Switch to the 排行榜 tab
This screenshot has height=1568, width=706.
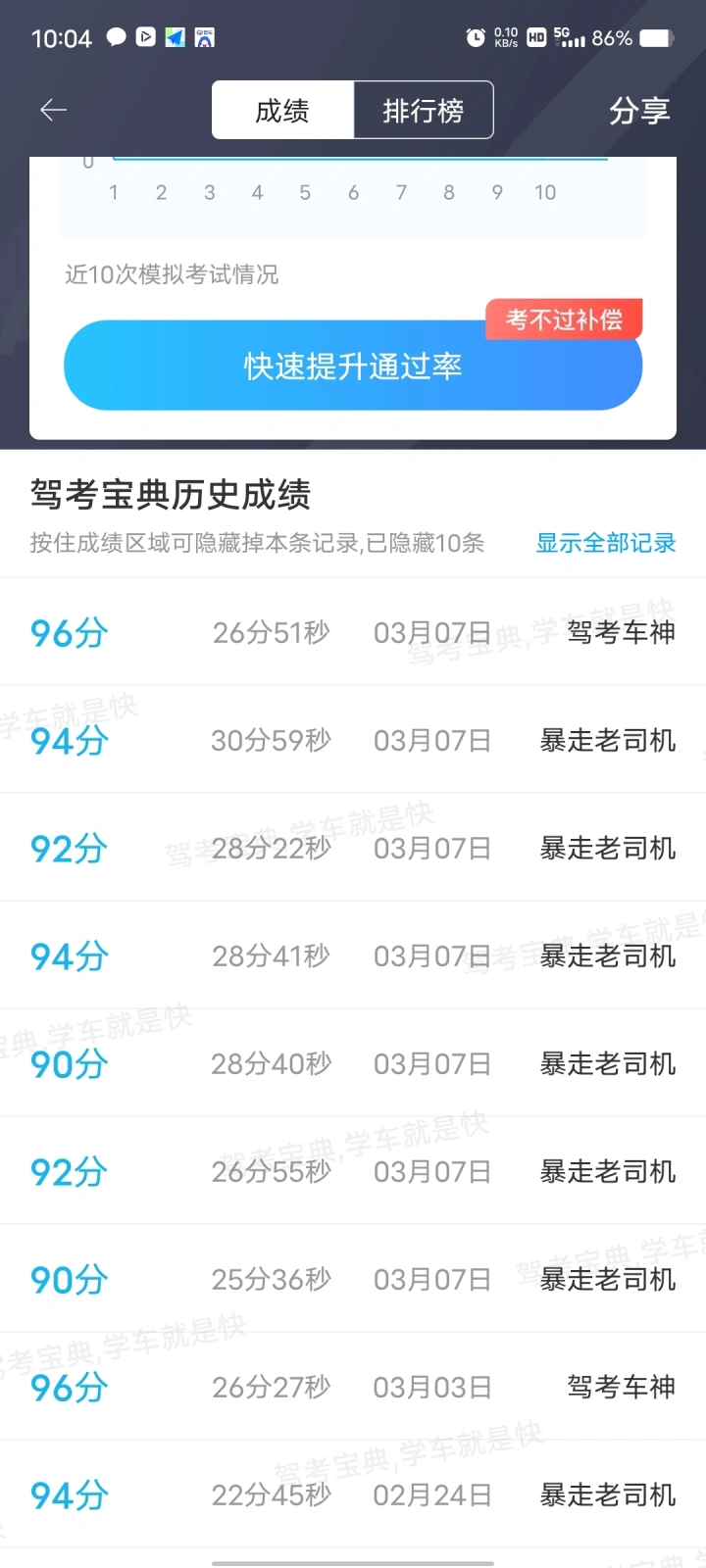423,111
